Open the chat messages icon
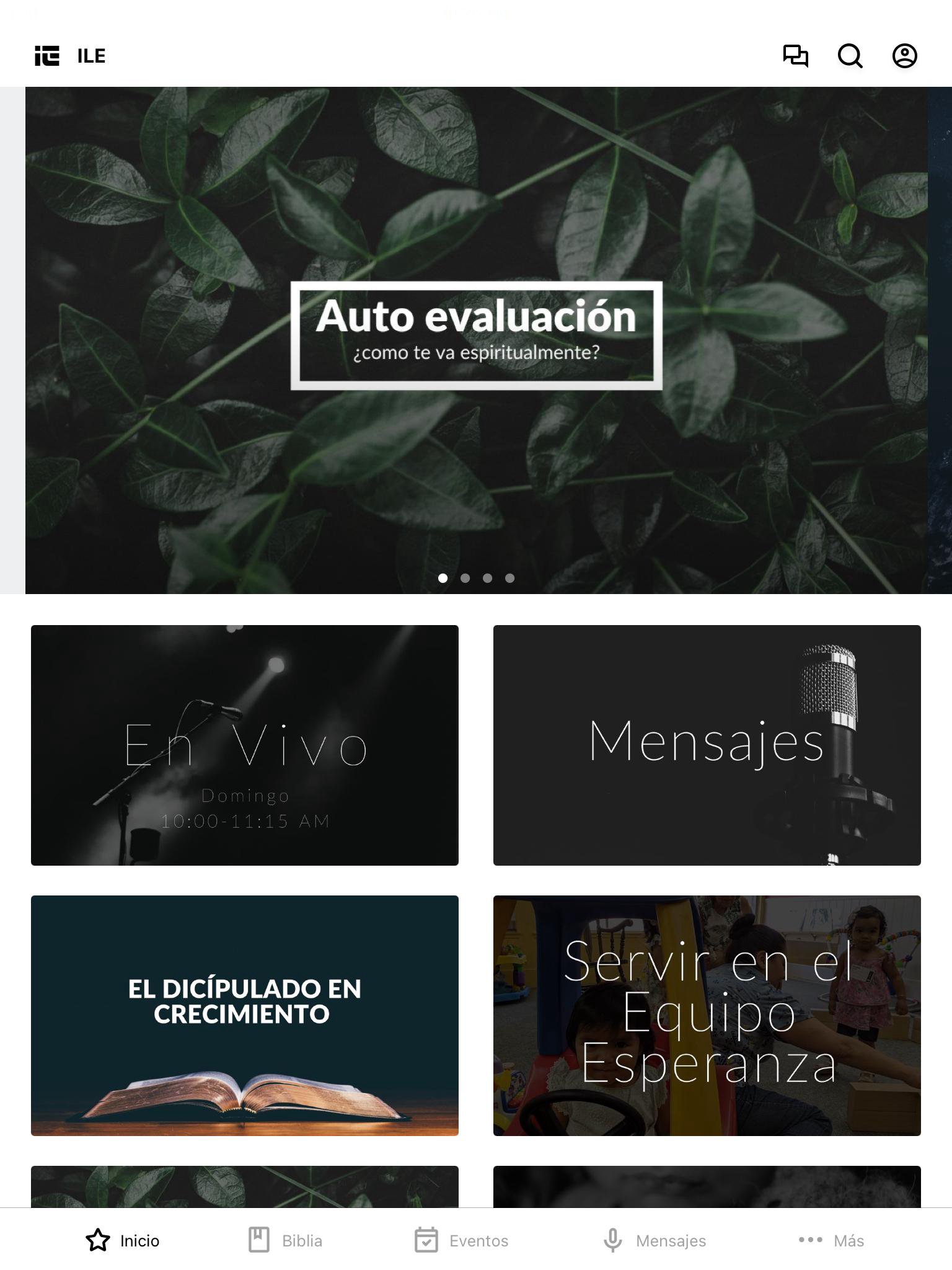This screenshot has width=952, height=1270. pos(795,56)
